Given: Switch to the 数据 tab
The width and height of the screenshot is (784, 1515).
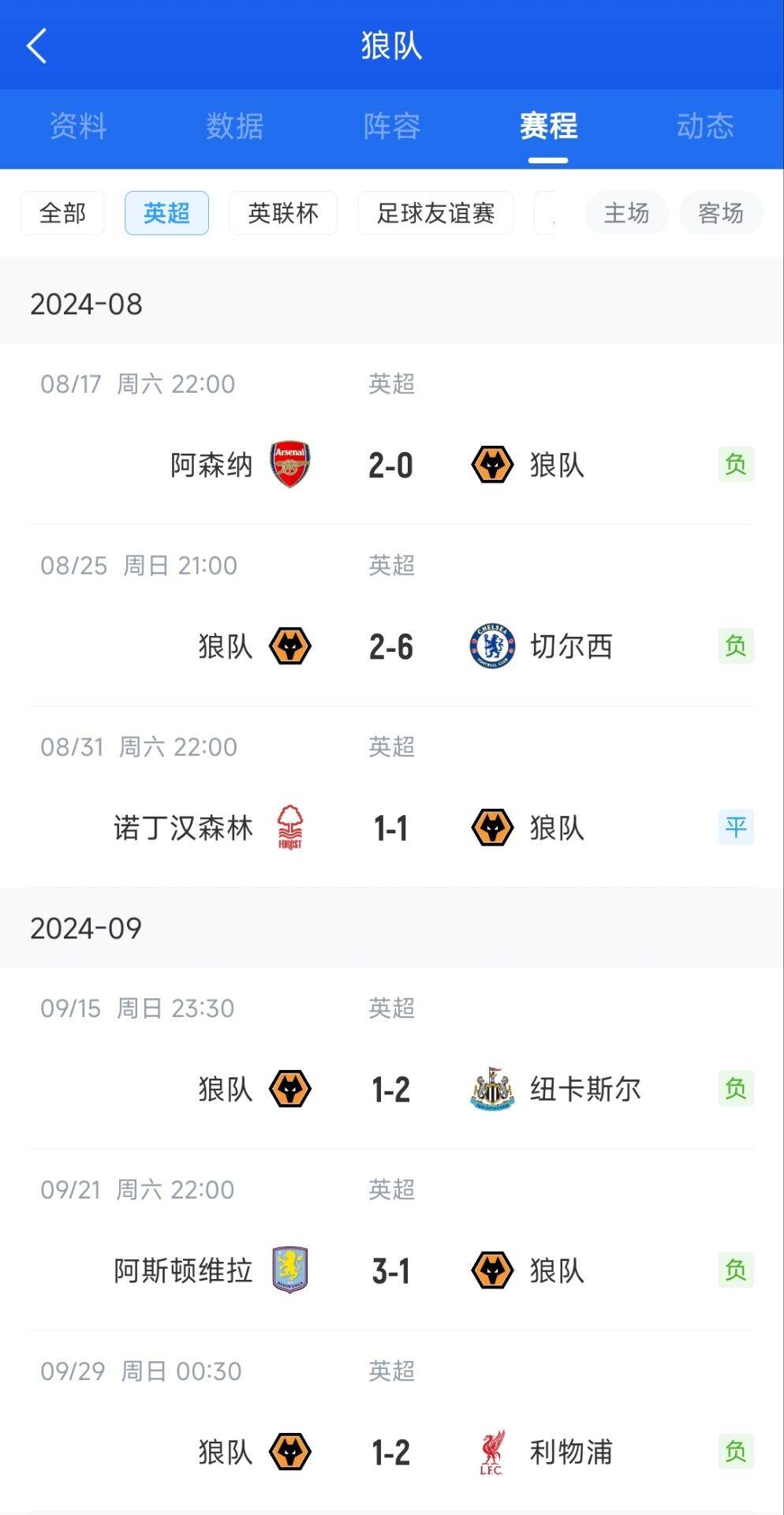Looking at the screenshot, I should coord(235,126).
